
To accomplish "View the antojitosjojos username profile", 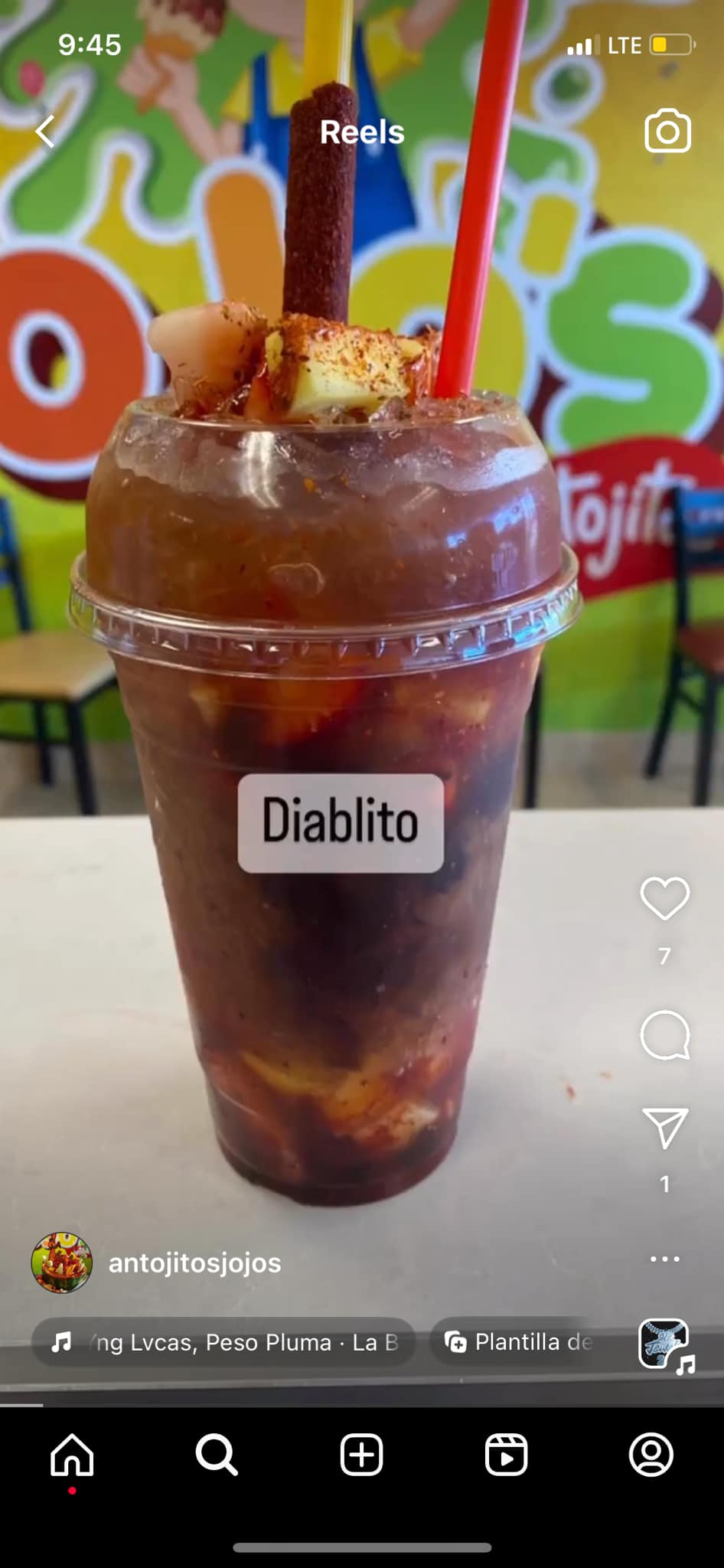I will pos(194,1263).
